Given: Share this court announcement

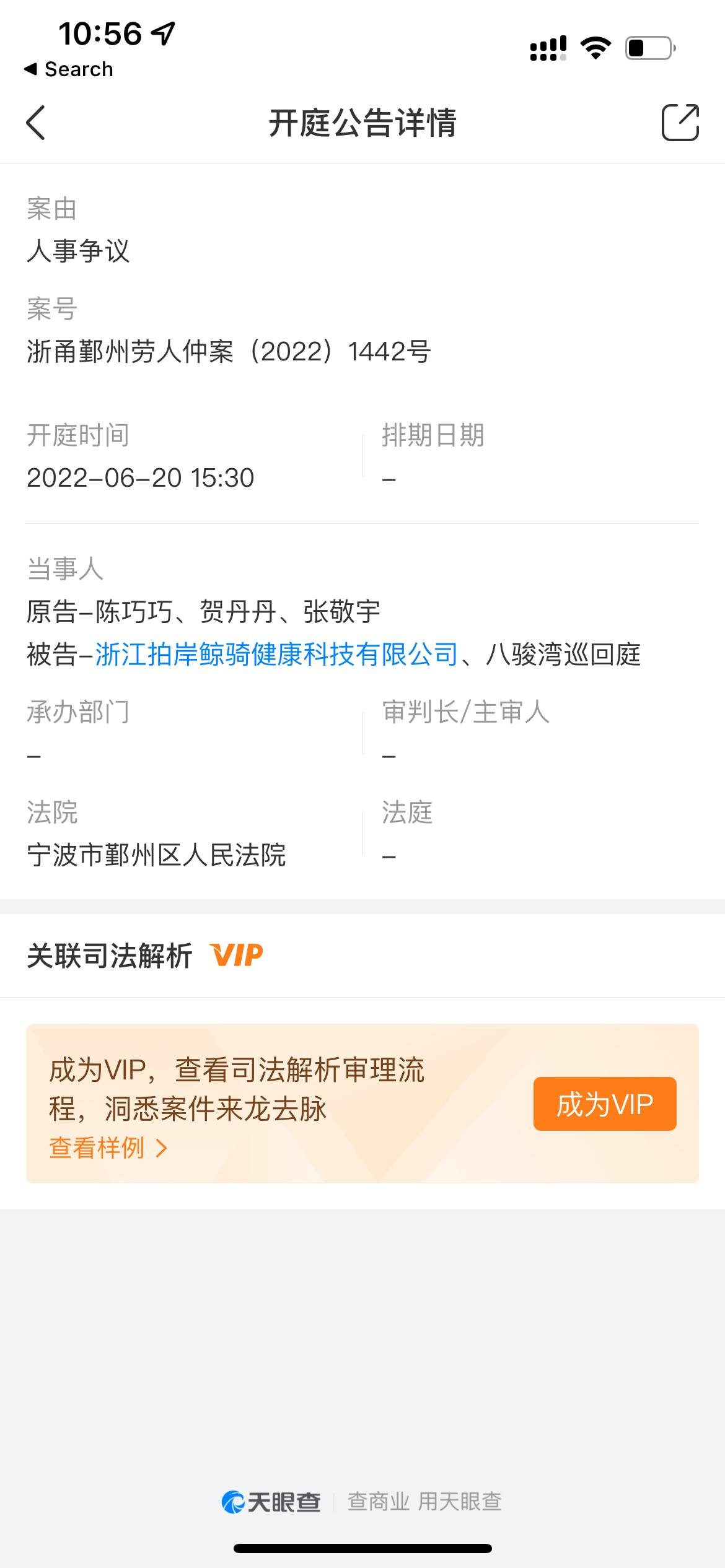Looking at the screenshot, I should (680, 123).
